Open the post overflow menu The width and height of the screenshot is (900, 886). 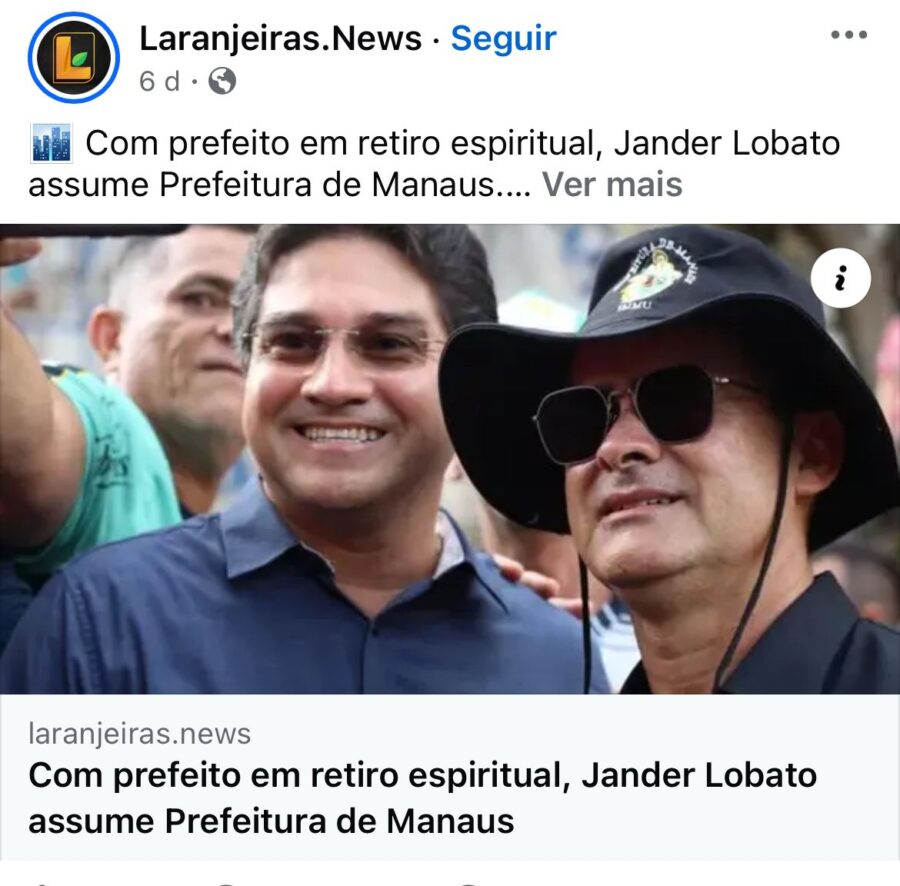pos(848,35)
